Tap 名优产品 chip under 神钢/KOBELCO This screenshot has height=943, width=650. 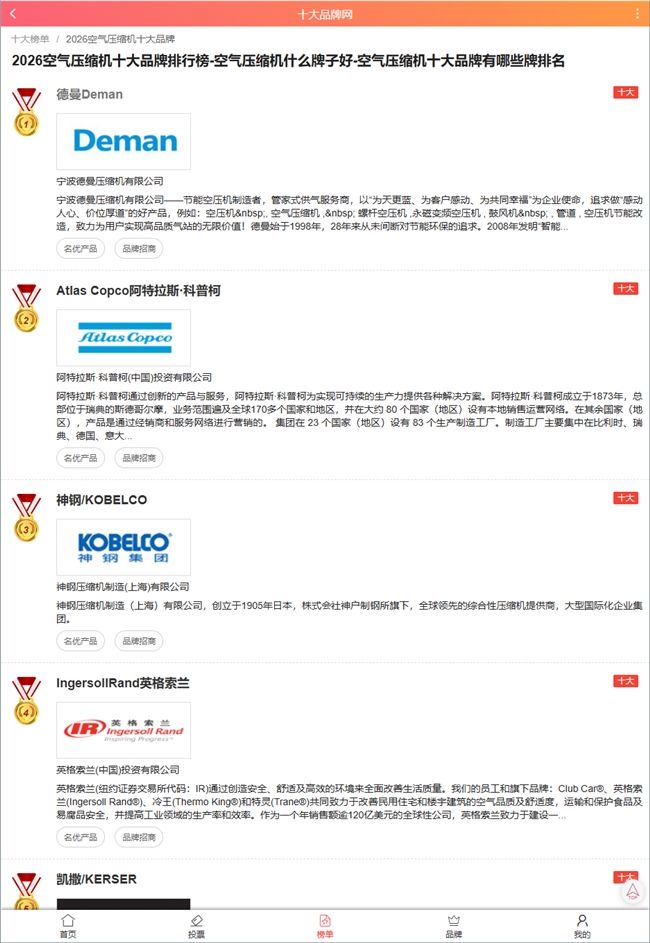pos(81,641)
